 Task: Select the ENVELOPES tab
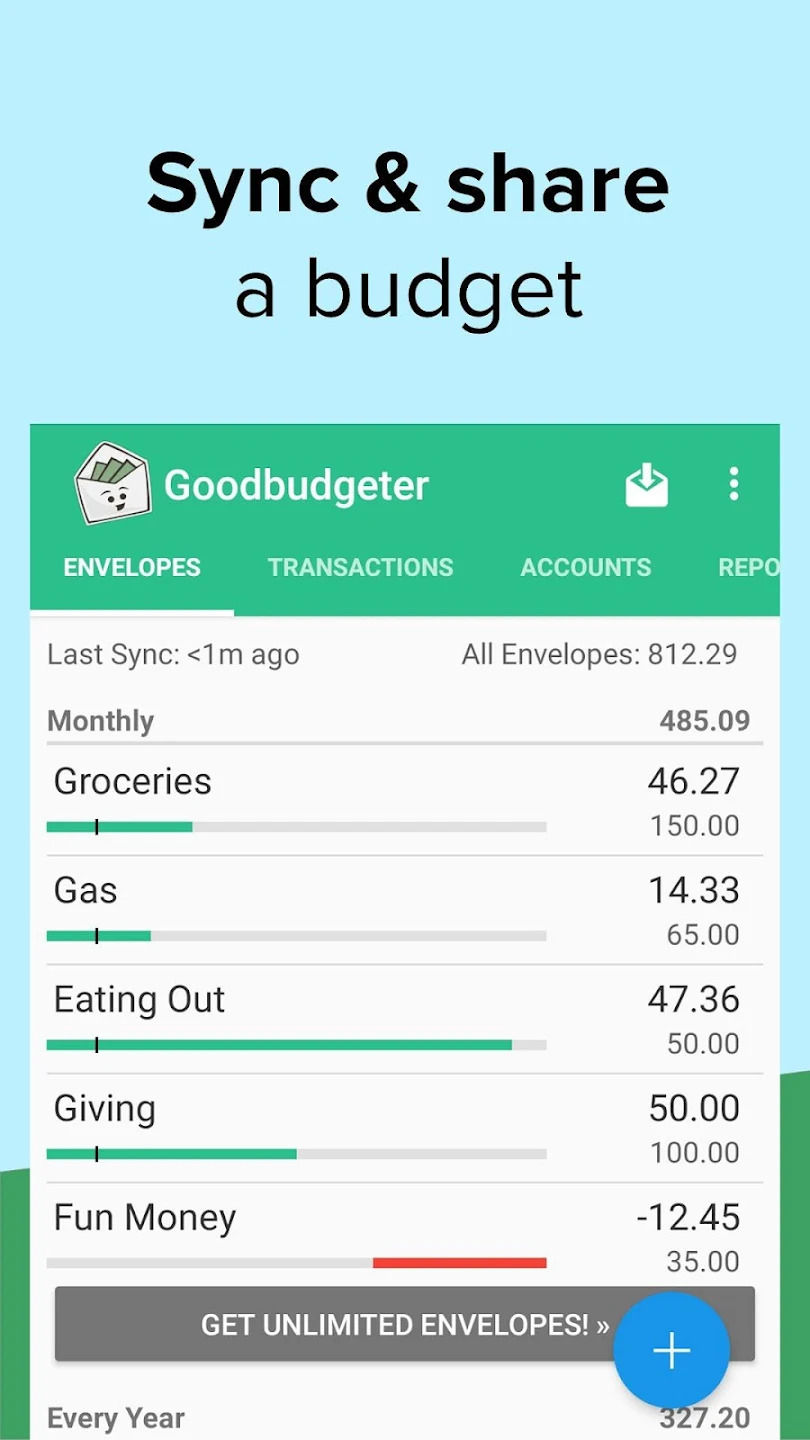[x=131, y=567]
